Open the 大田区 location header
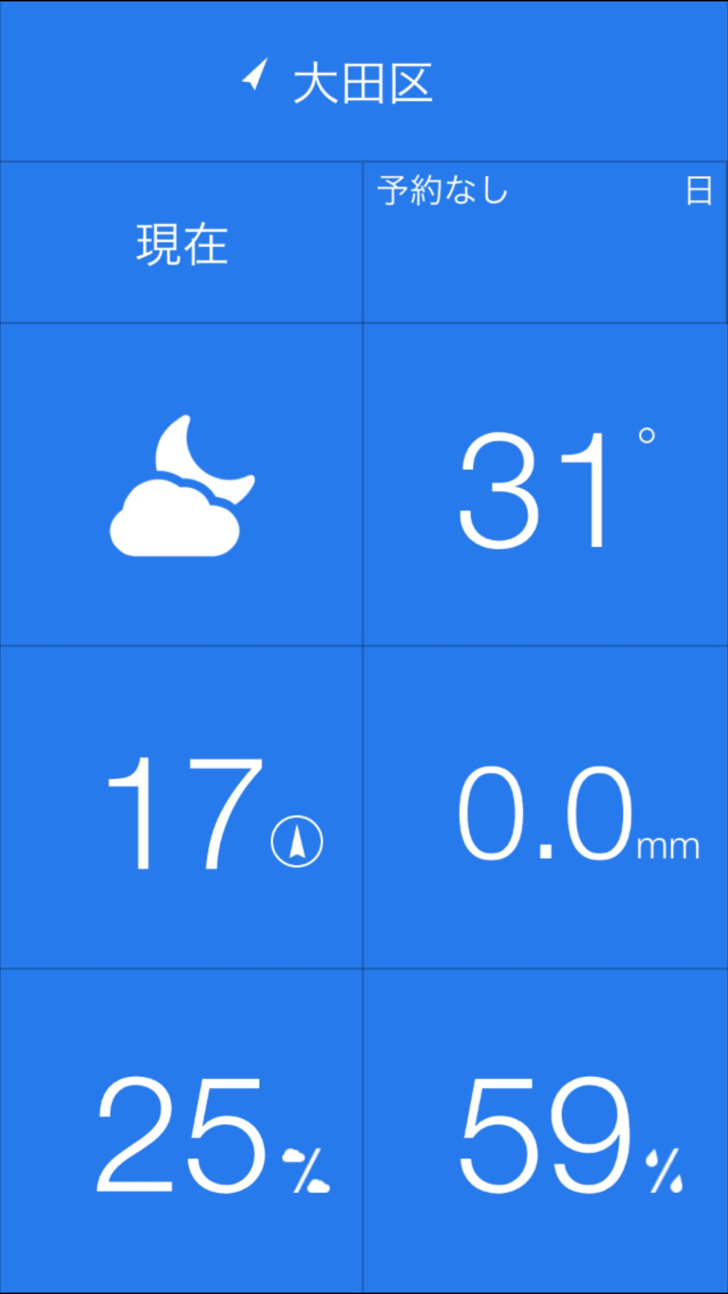 coord(364,81)
